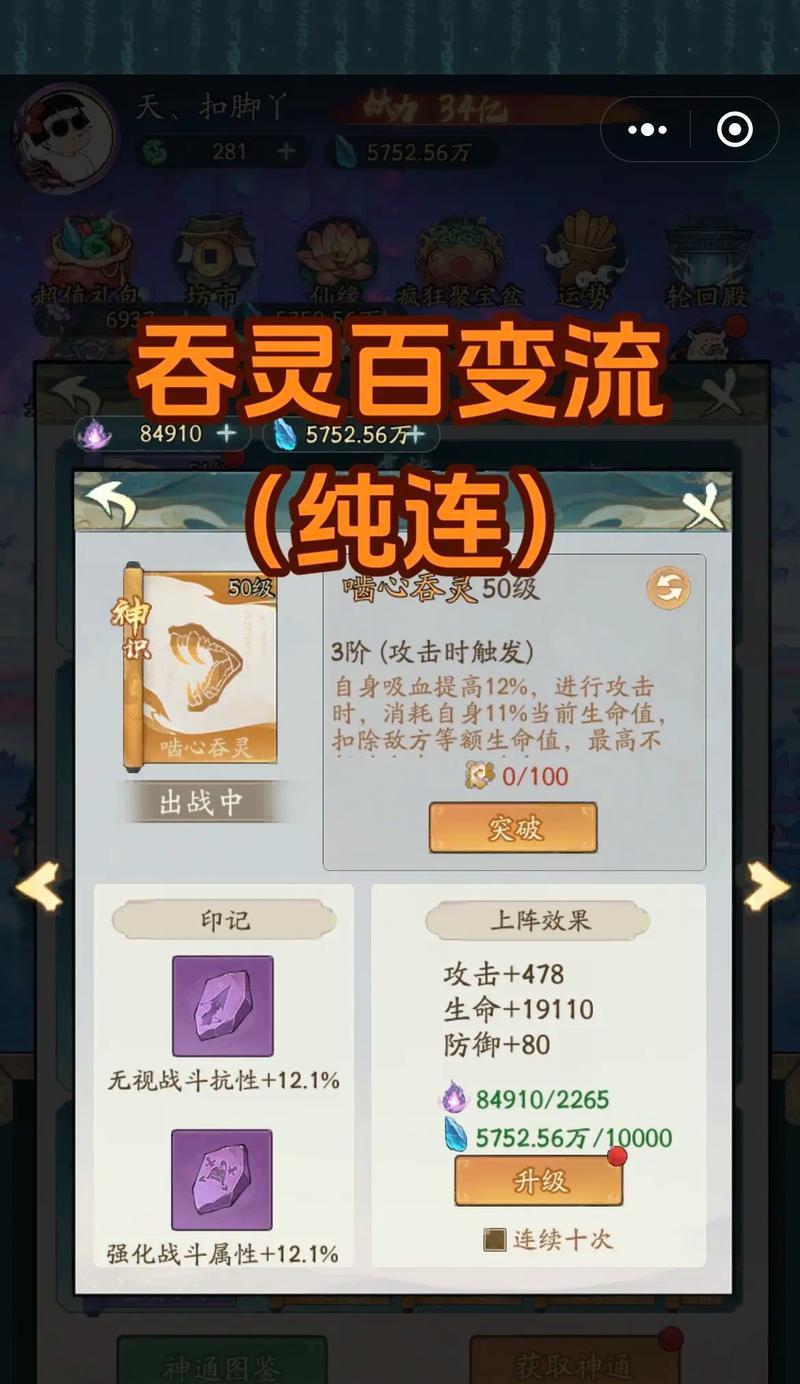Tap the orange swap icon beside 啮心吞灵
800x1384 pixels.
pyautogui.click(x=668, y=587)
